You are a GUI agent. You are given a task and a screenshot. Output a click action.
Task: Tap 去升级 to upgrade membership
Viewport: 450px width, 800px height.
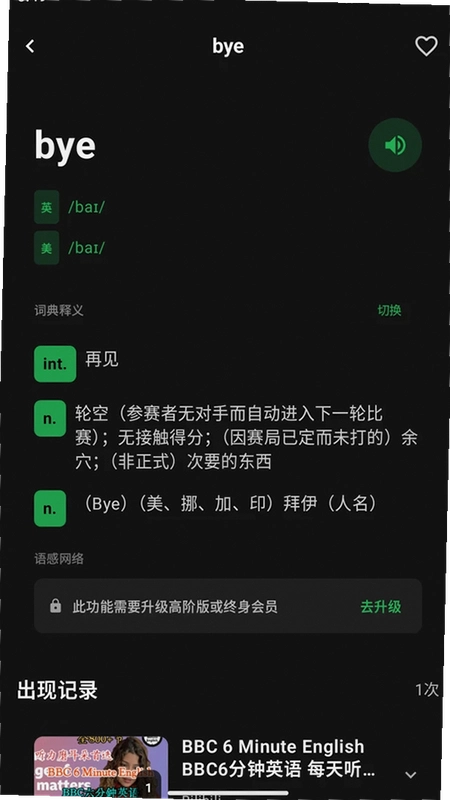[381, 607]
